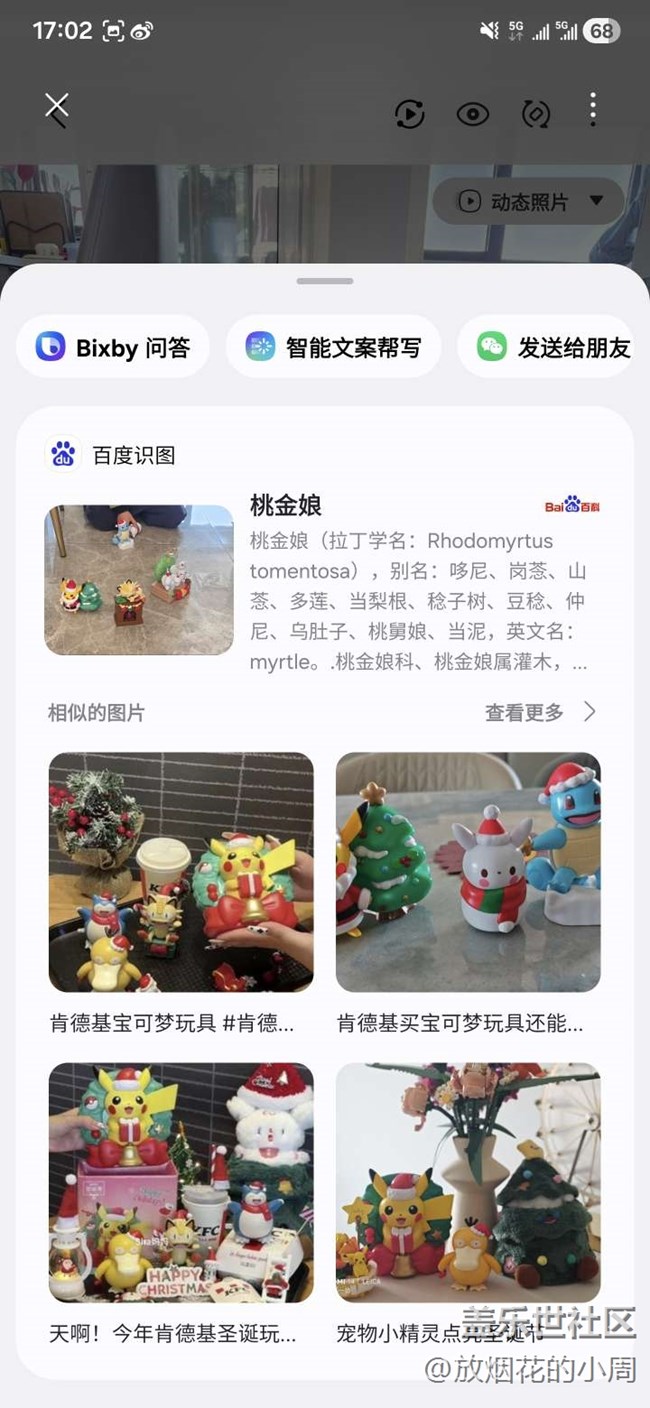The height and width of the screenshot is (1408, 650).
Task: Tap the auto-rotate icon
Action: [536, 114]
